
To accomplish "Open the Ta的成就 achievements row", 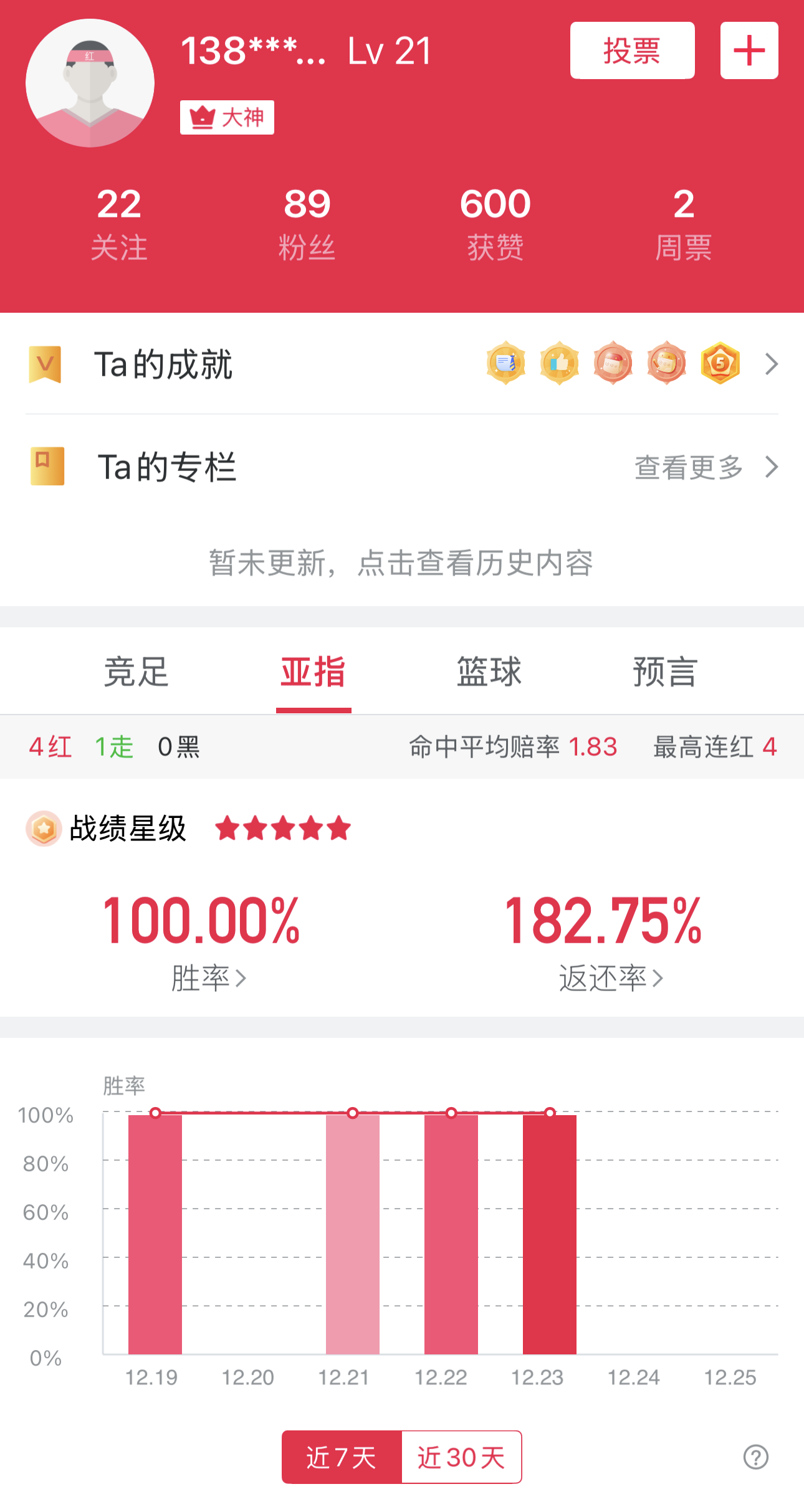I will click(401, 364).
